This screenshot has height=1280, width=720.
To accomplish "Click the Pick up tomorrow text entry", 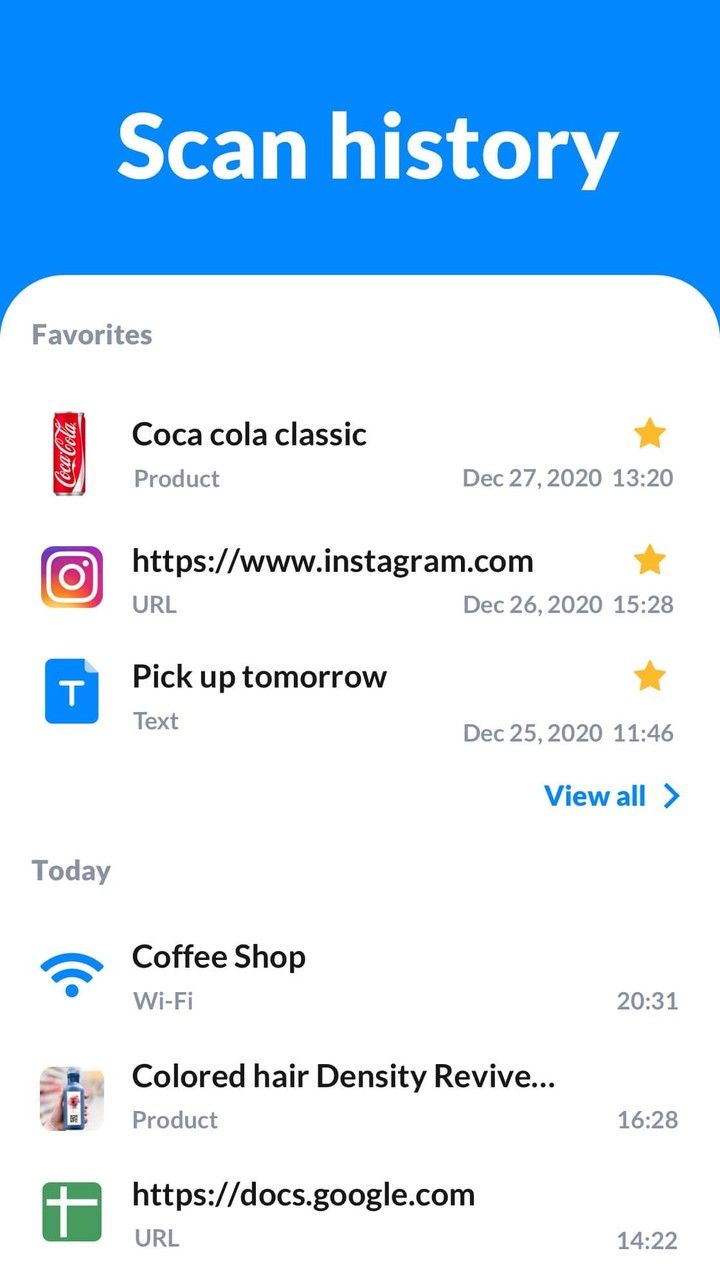I will 259,676.
